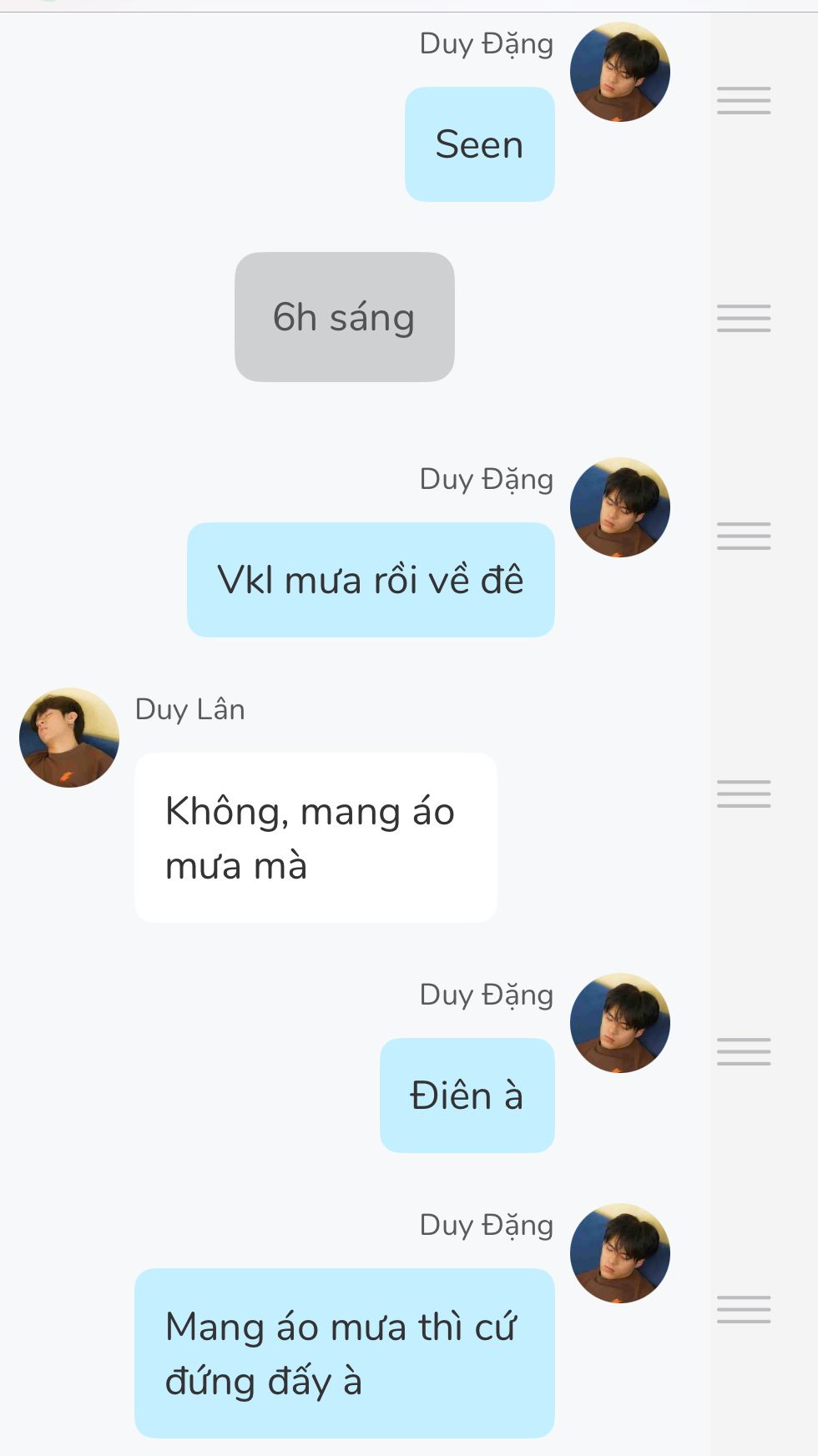Tap the "Điên à" message bubble

click(467, 1096)
